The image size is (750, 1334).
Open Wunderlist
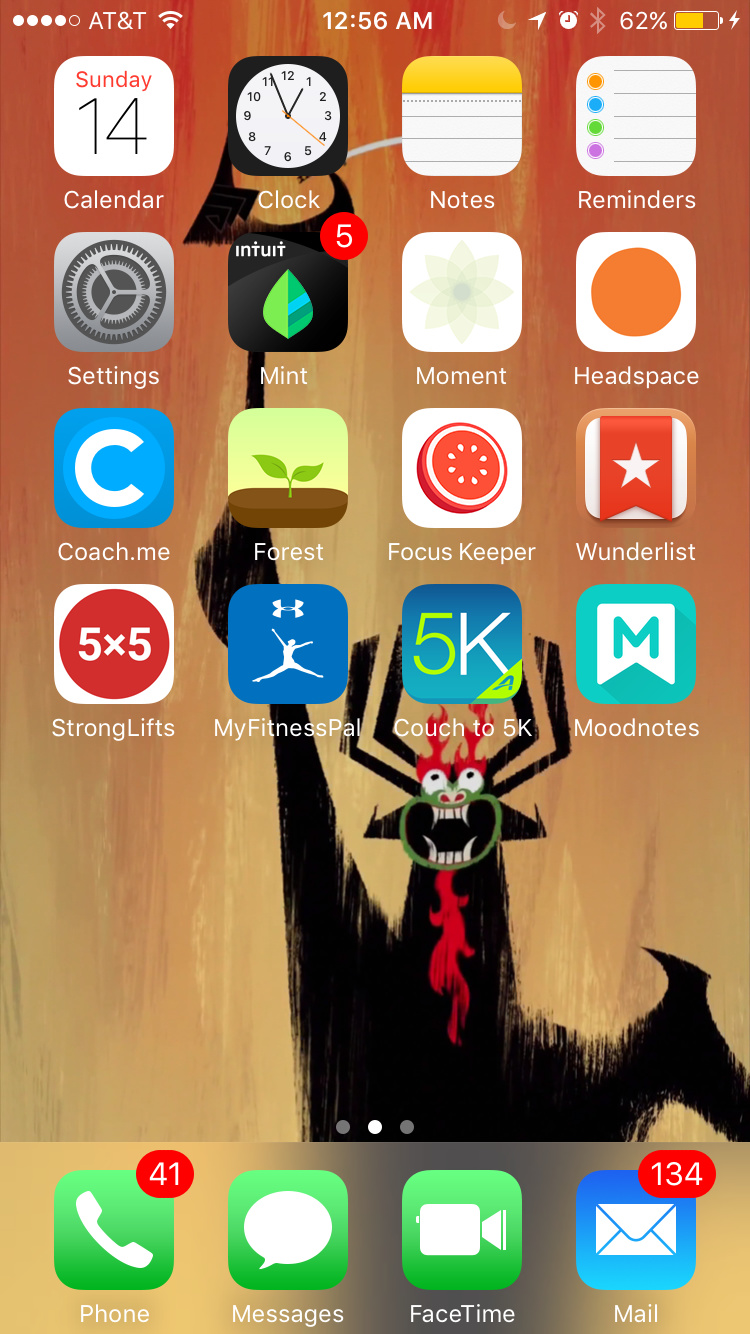[x=636, y=468]
